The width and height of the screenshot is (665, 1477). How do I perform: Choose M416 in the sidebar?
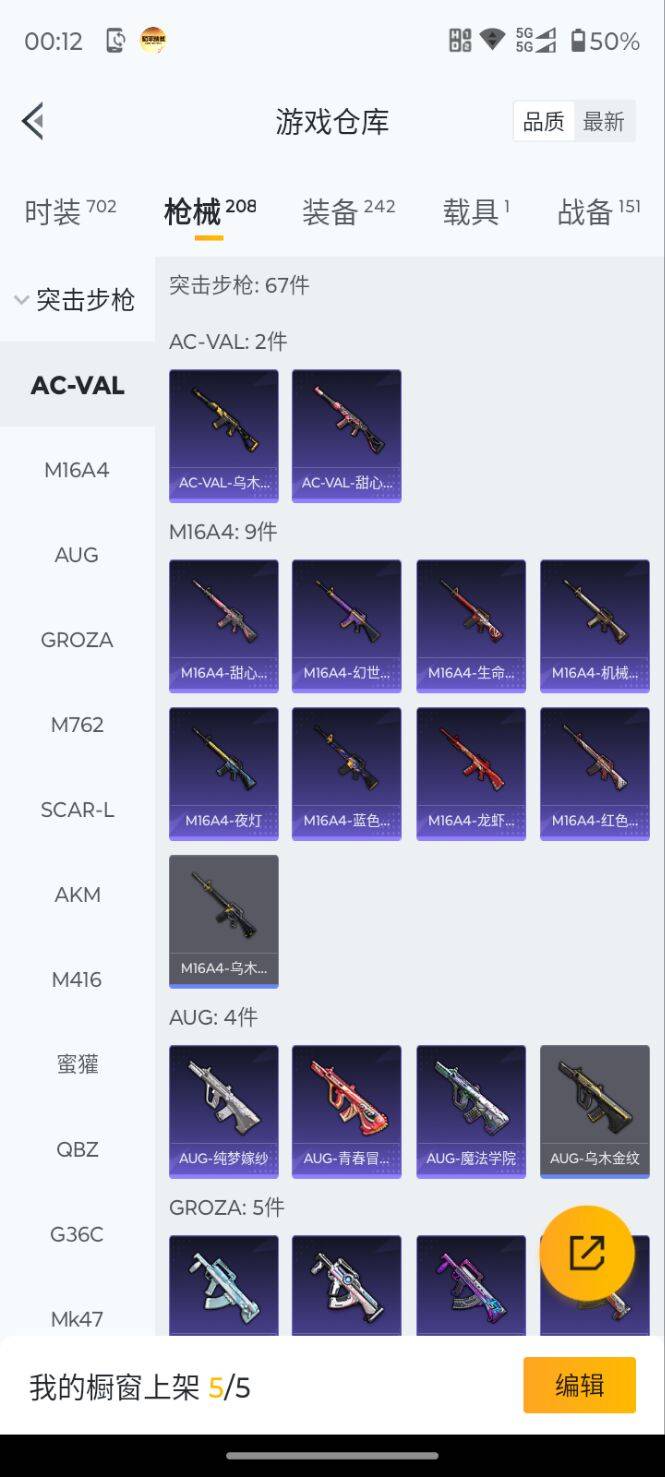[77, 980]
